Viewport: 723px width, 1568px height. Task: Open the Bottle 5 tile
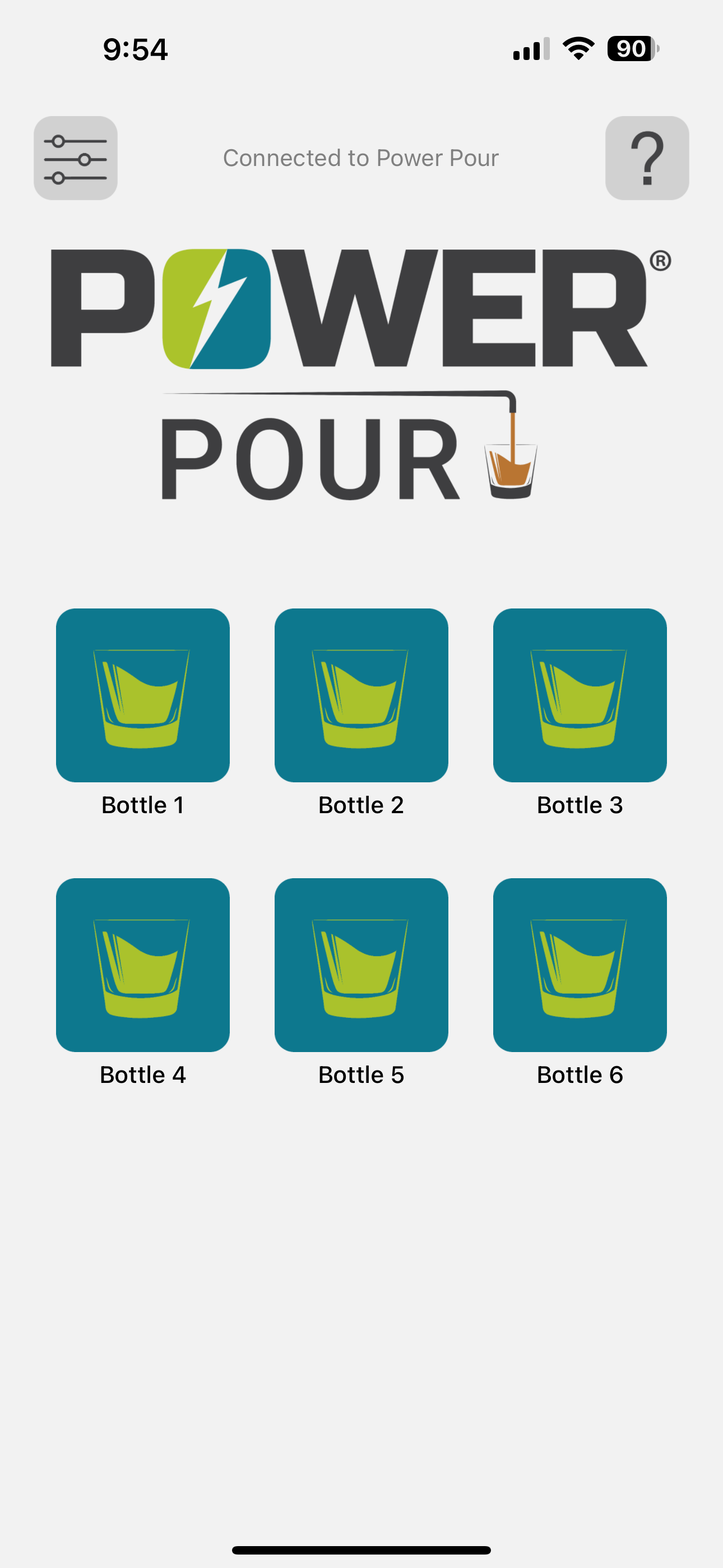tap(361, 965)
